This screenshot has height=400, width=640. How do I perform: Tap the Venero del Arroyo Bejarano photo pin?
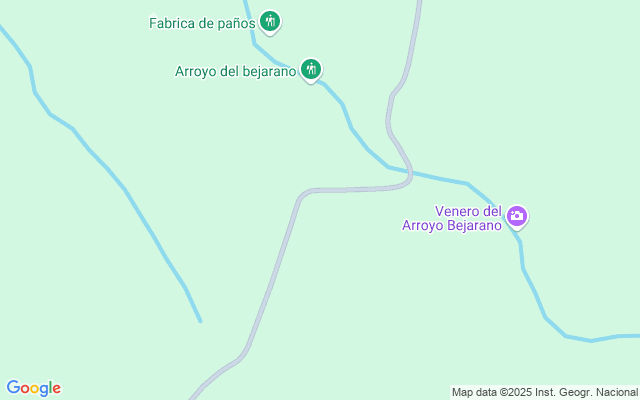click(x=517, y=216)
